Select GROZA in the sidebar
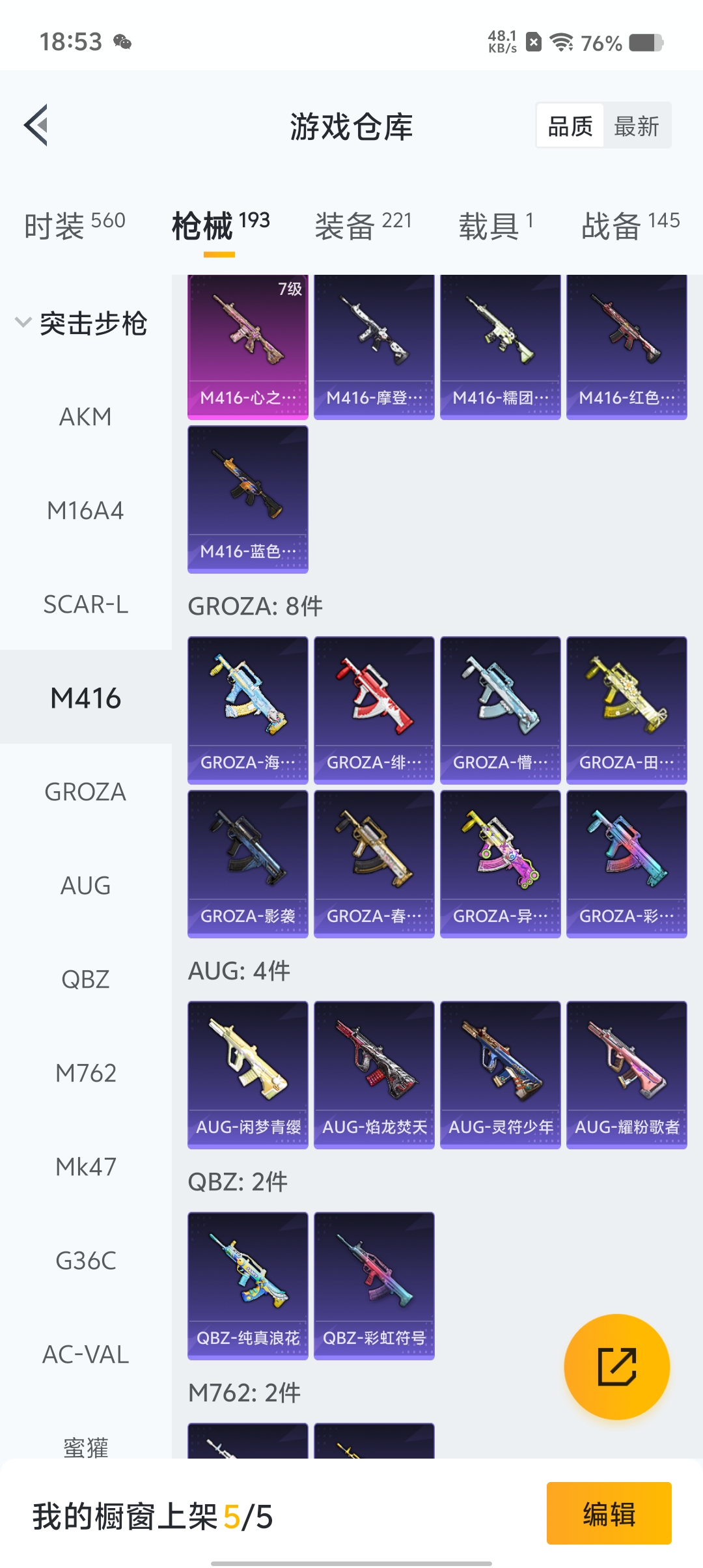The image size is (703, 1568). tap(86, 792)
